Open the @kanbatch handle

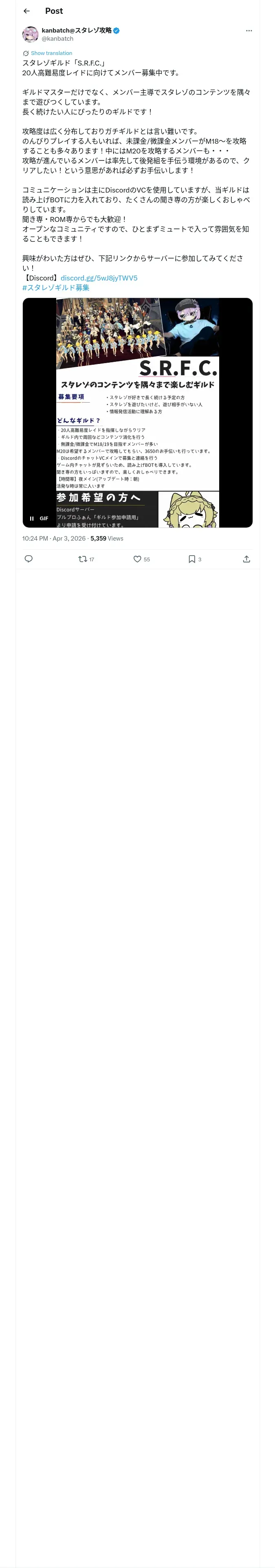pyautogui.click(x=57, y=38)
